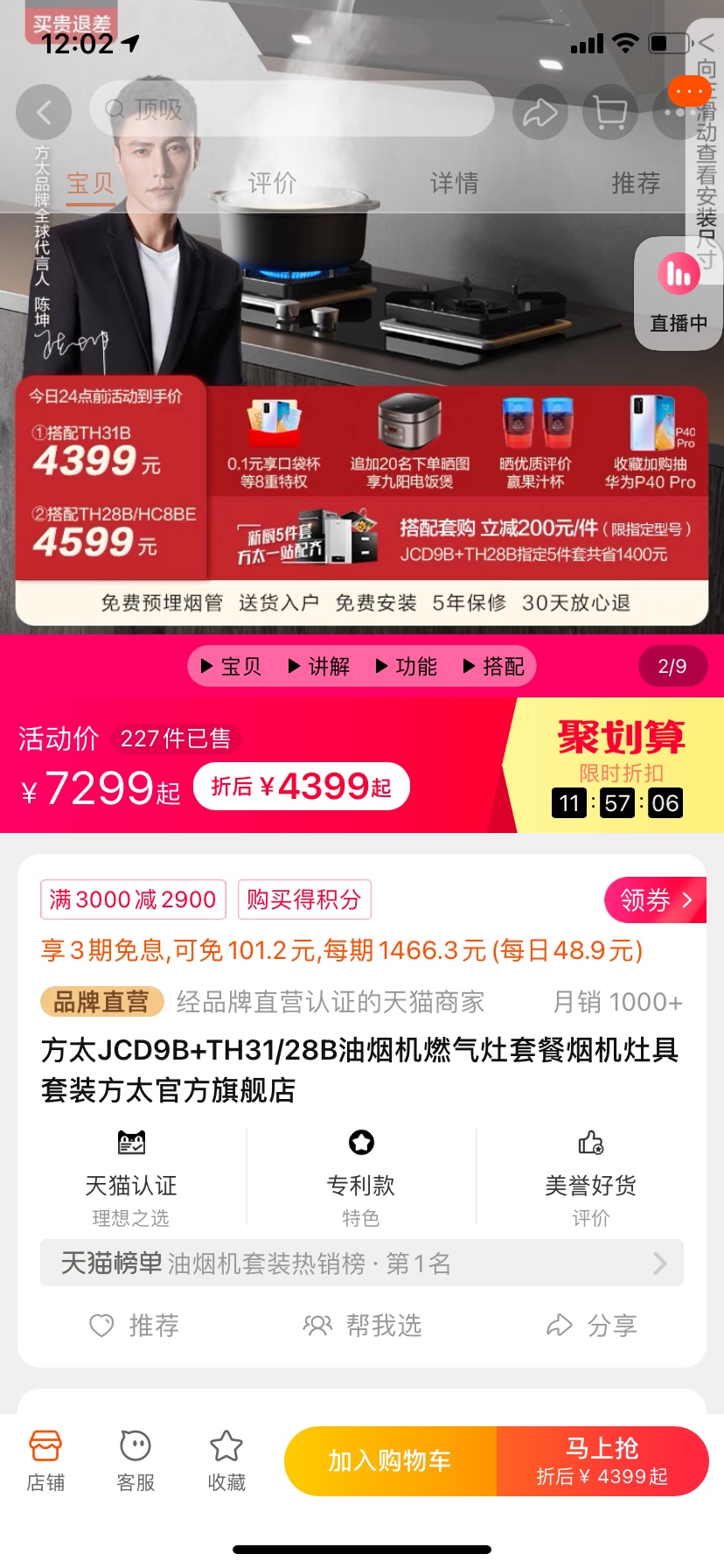This screenshot has height=1568, width=724.
Task: Open the search box with 顶吸
Action: 291,109
